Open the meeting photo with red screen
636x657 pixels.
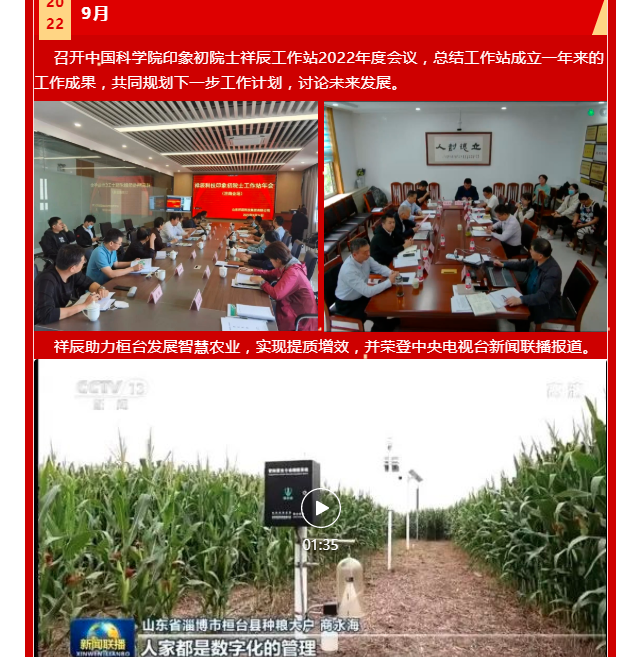[176, 216]
